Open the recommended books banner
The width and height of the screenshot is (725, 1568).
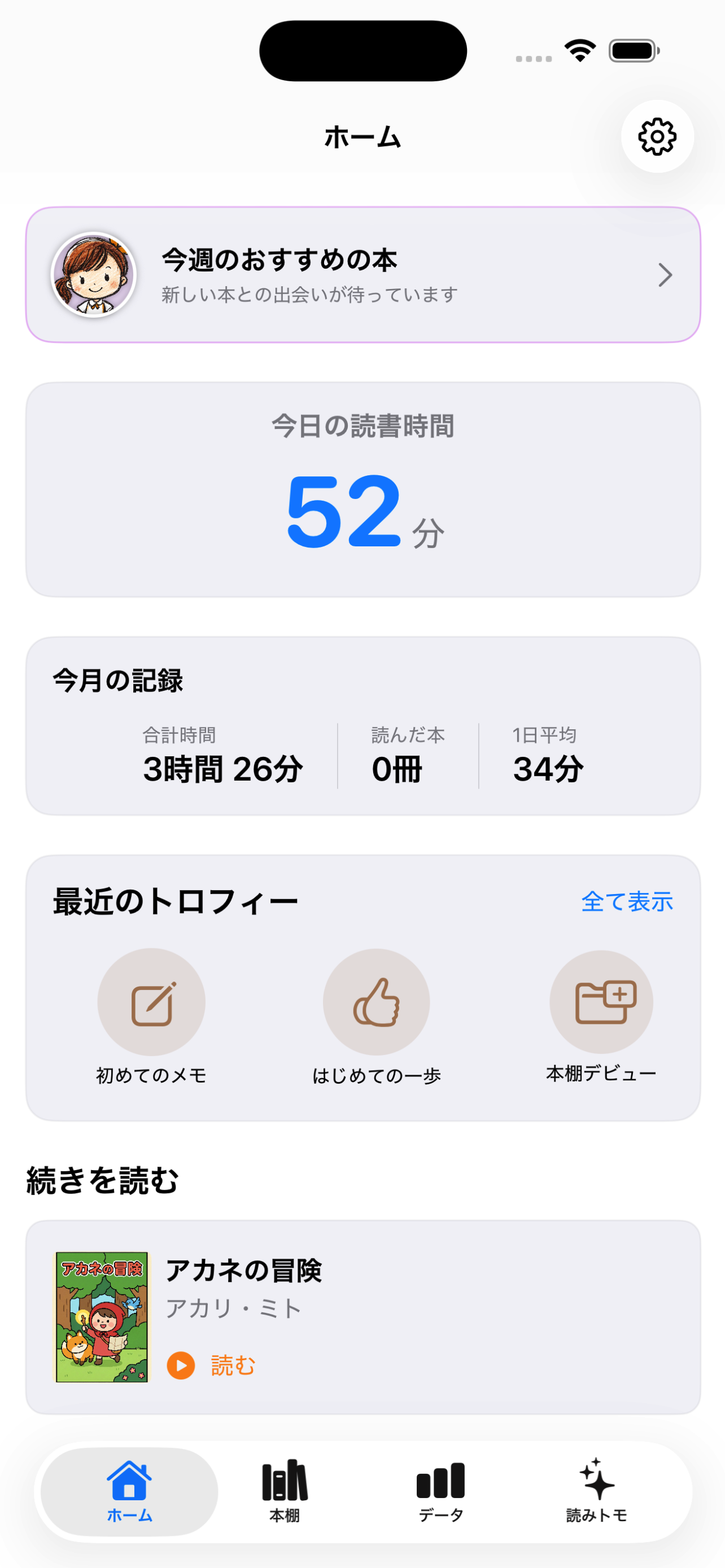[362, 275]
